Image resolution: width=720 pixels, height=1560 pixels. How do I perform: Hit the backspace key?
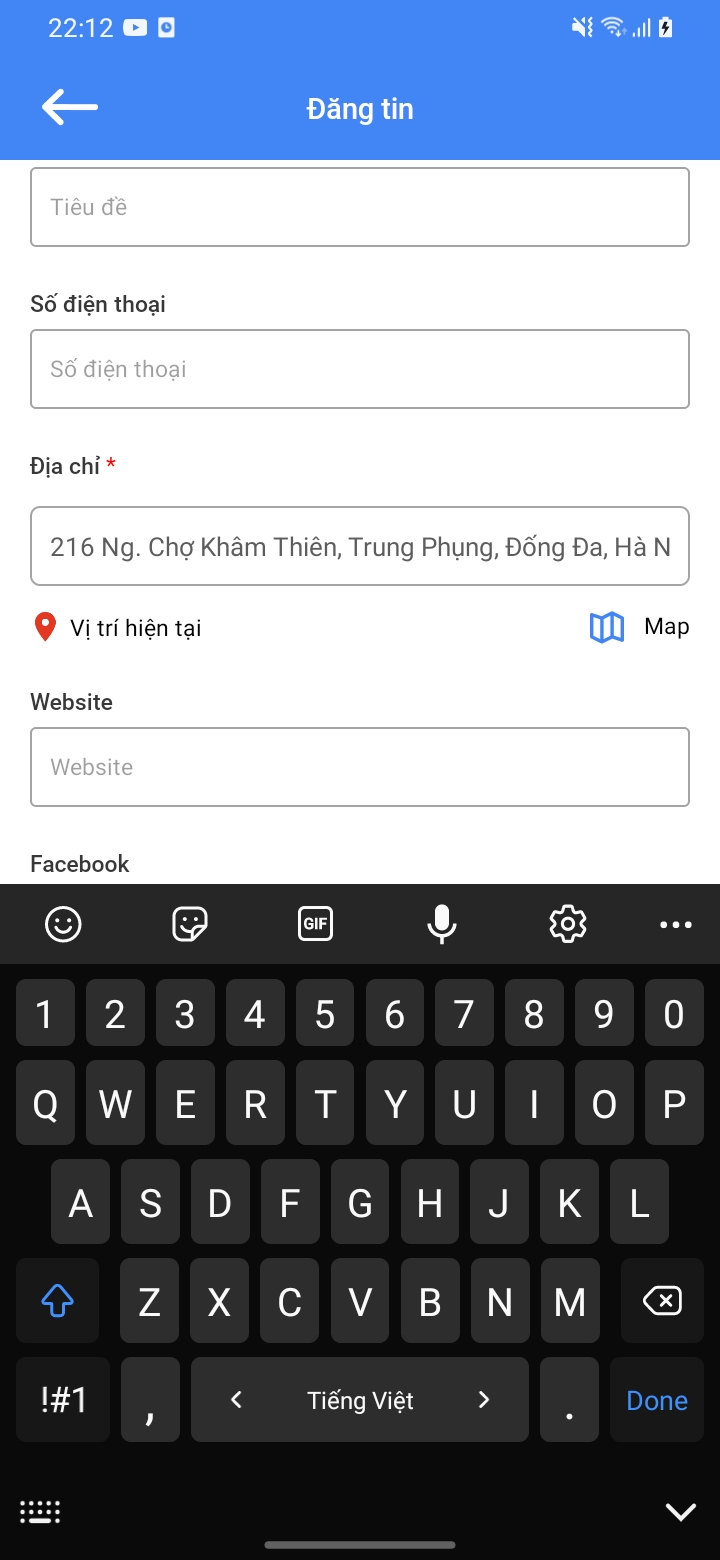coord(661,1301)
